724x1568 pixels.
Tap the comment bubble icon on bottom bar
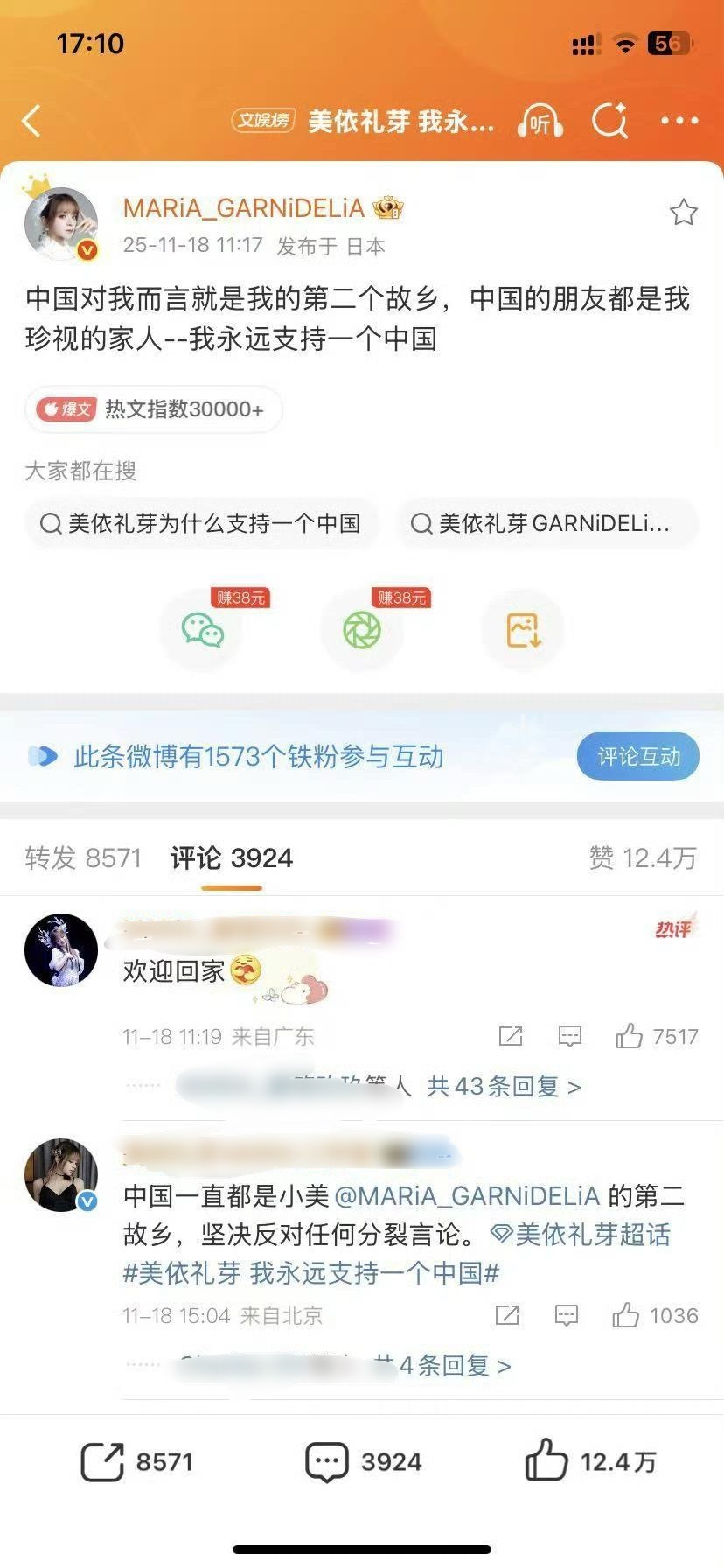pos(326,1459)
